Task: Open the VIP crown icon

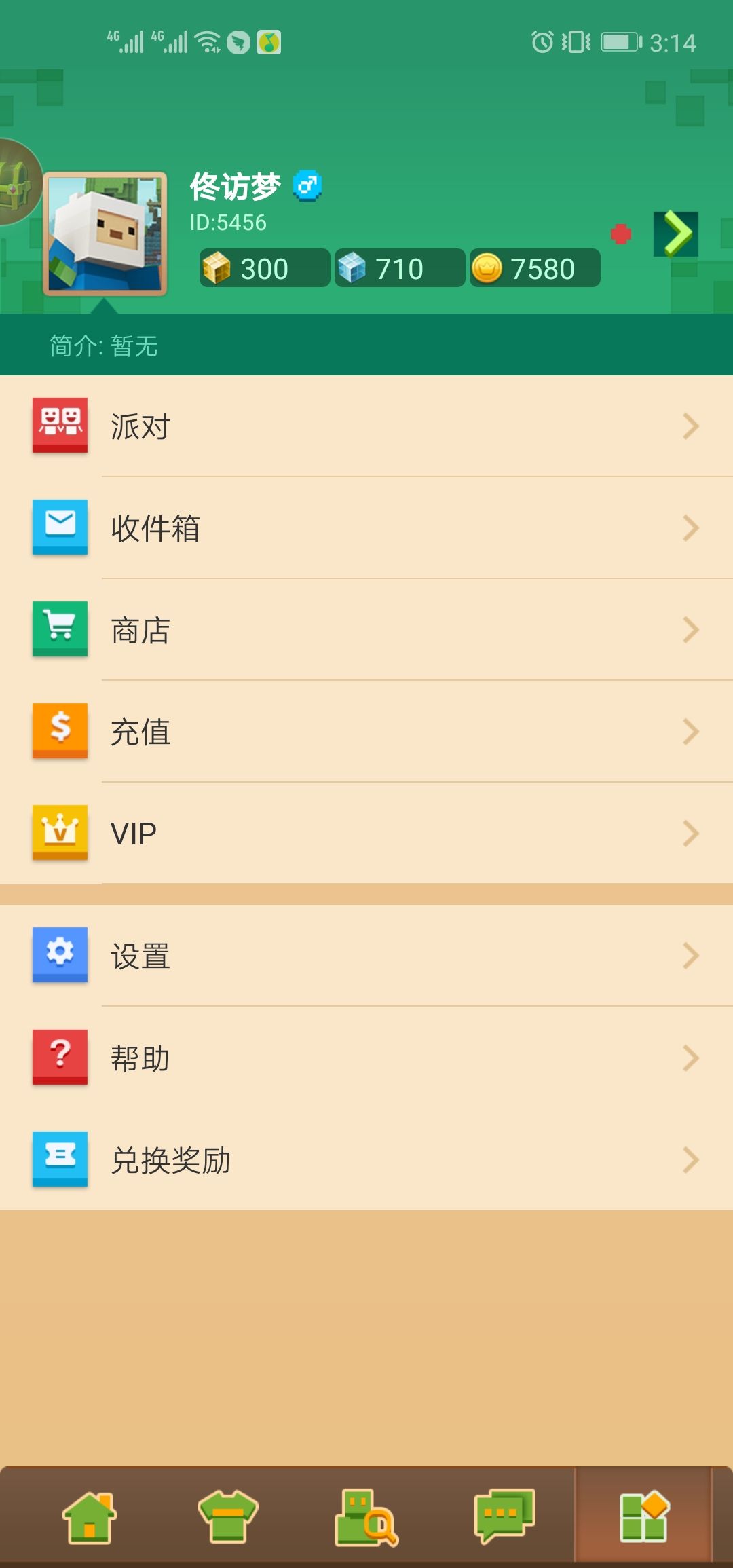Action: click(x=60, y=834)
